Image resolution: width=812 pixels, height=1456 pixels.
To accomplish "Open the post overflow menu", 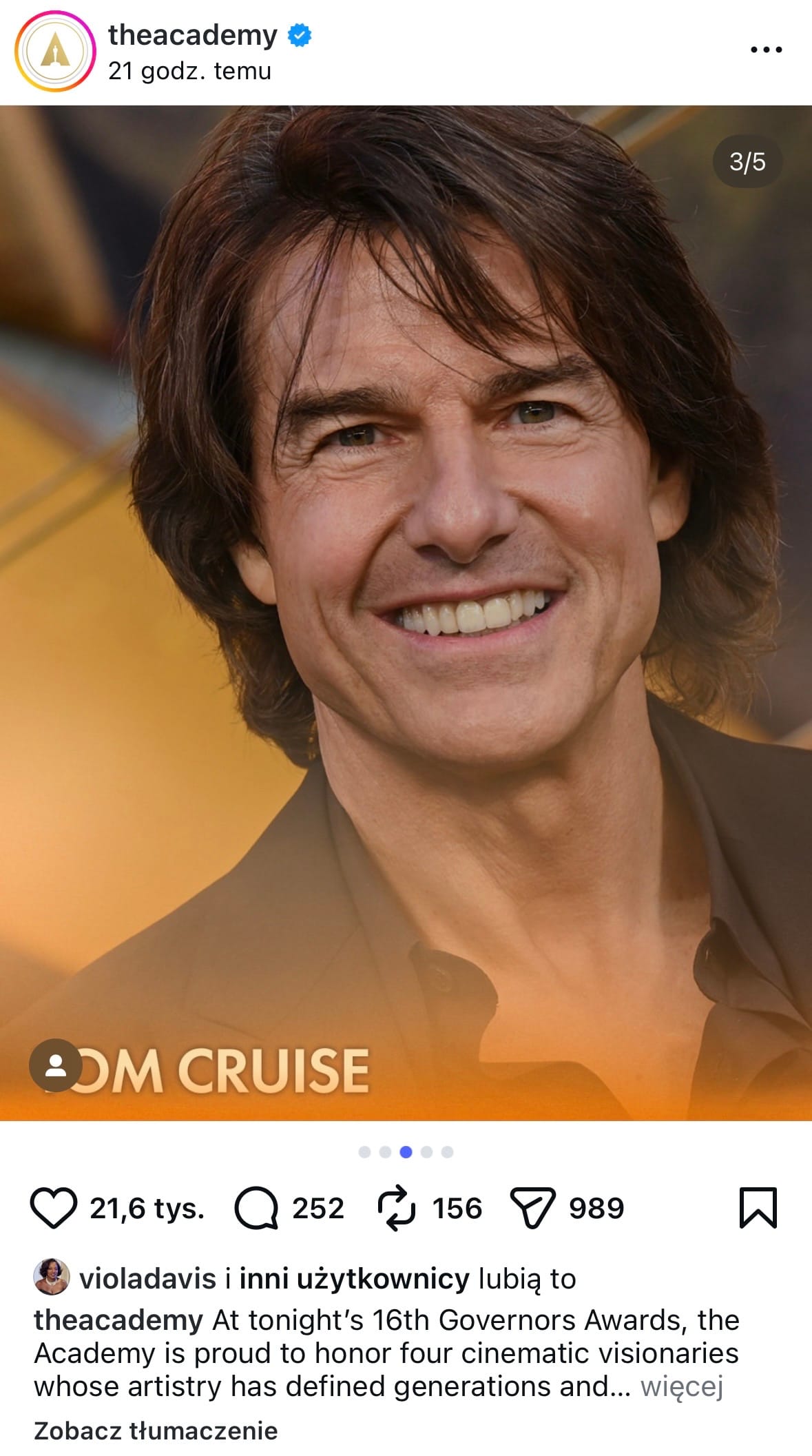I will 766,50.
